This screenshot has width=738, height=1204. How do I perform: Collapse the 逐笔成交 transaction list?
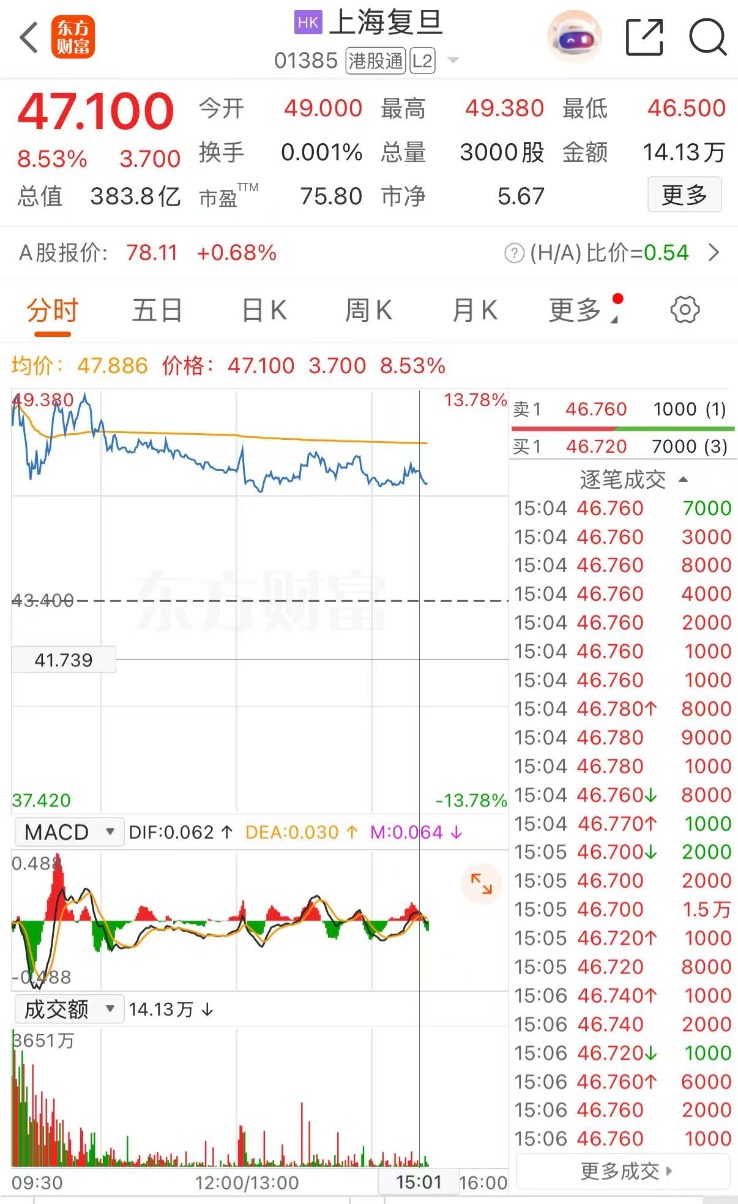(x=622, y=479)
